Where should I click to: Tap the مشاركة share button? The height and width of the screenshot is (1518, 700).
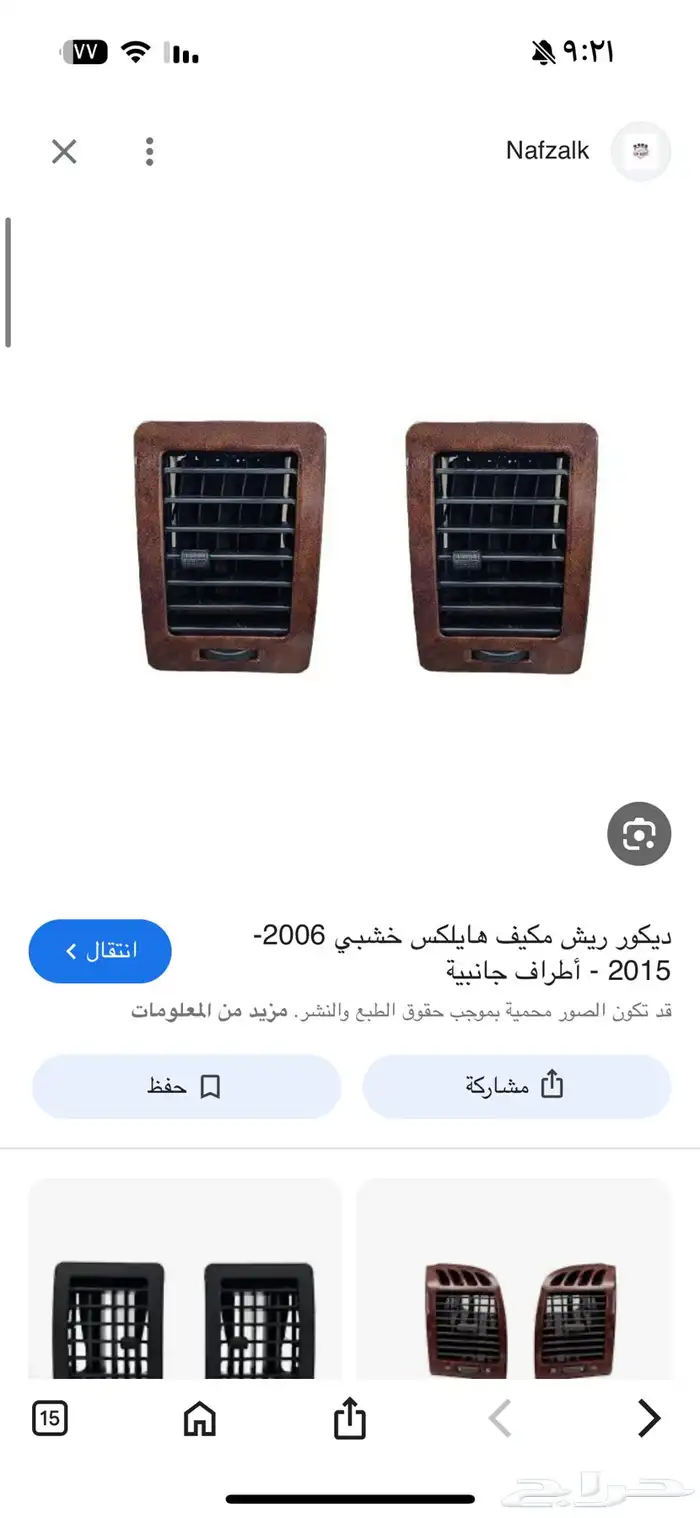pyautogui.click(x=516, y=1086)
